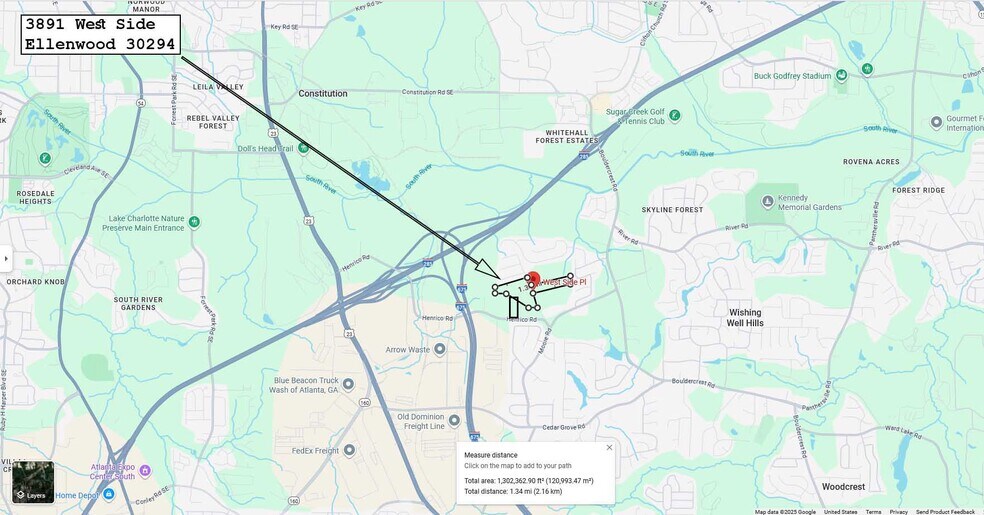Open the FedEx Freight place marker

click(349, 451)
